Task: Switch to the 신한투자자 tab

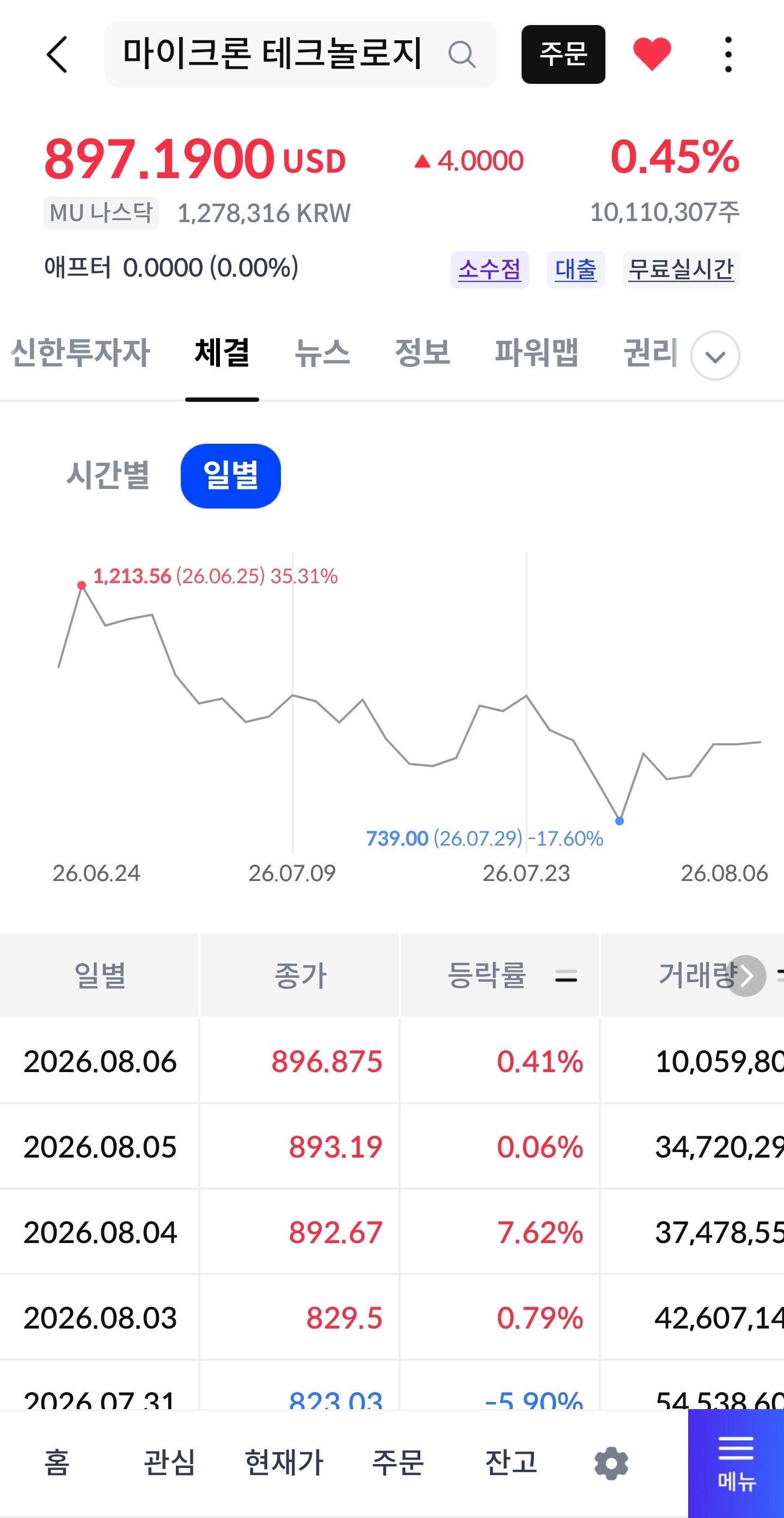Action: [x=80, y=353]
